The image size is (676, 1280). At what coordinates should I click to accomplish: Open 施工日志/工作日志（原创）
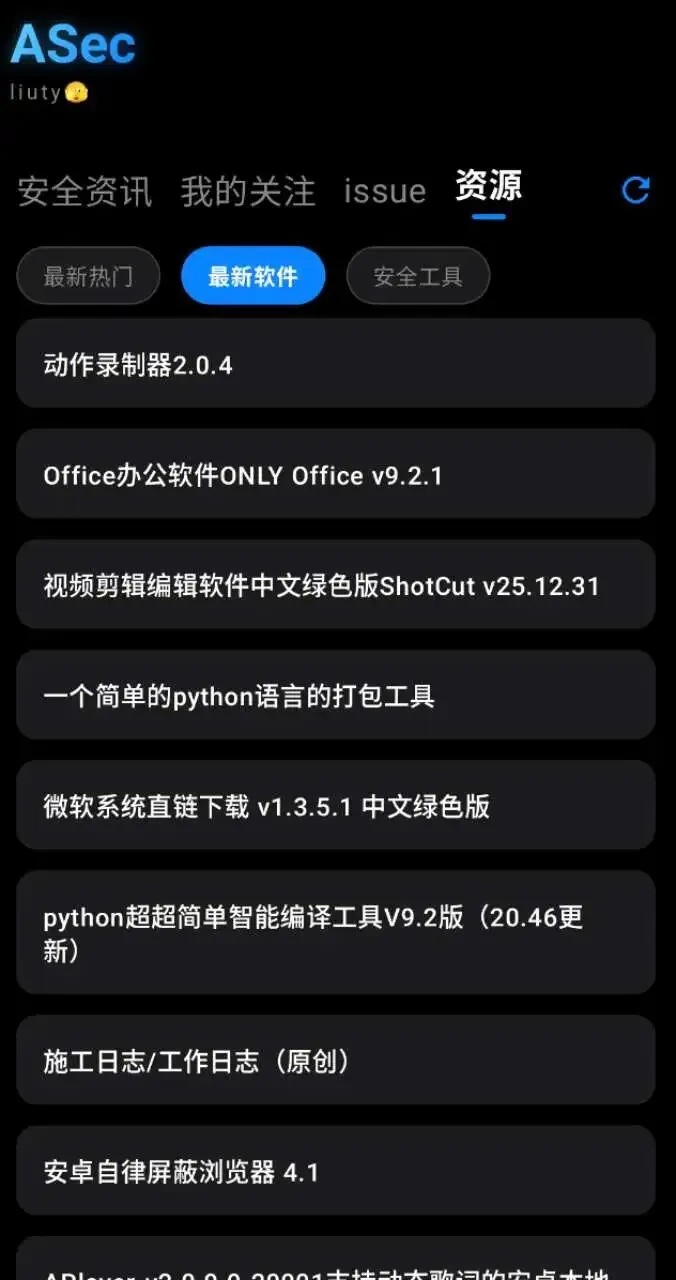336,1060
